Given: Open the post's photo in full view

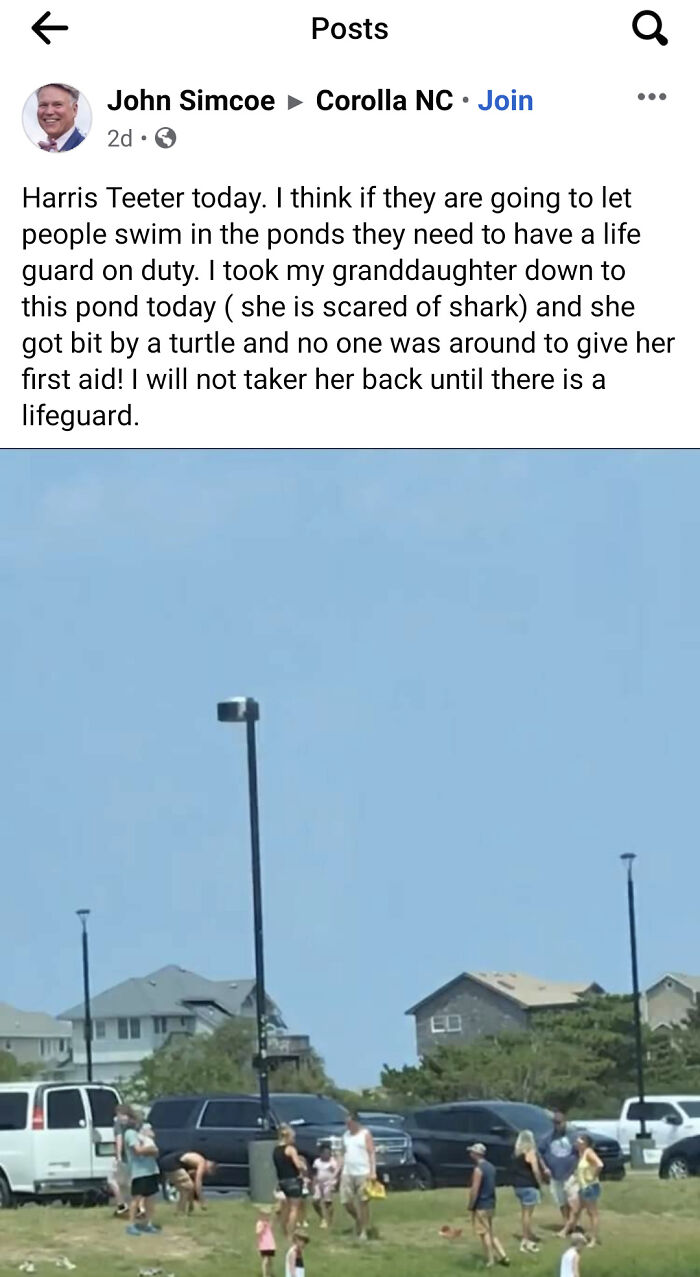Looking at the screenshot, I should (350, 863).
